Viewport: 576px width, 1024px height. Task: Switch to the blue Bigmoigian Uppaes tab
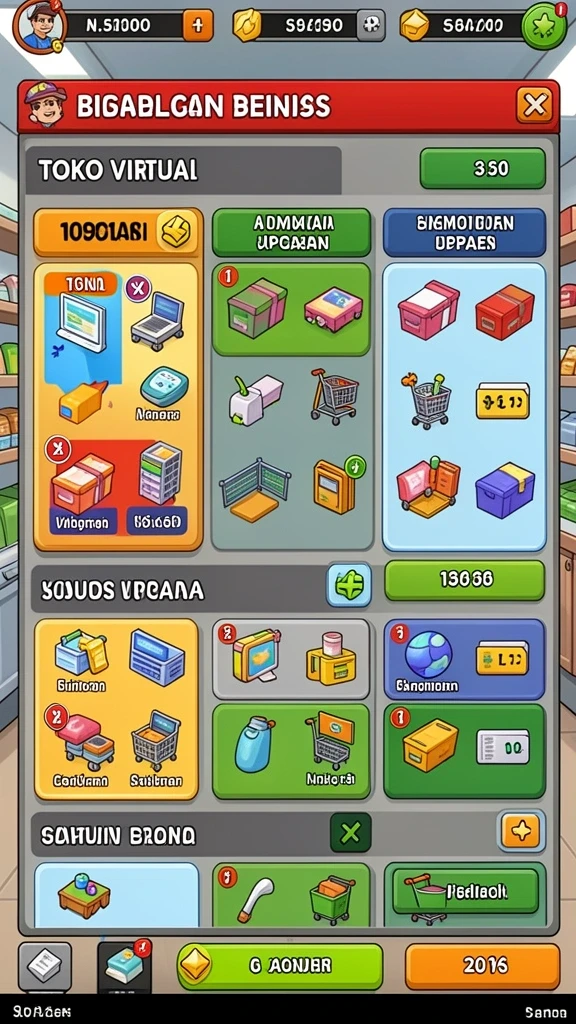click(464, 232)
